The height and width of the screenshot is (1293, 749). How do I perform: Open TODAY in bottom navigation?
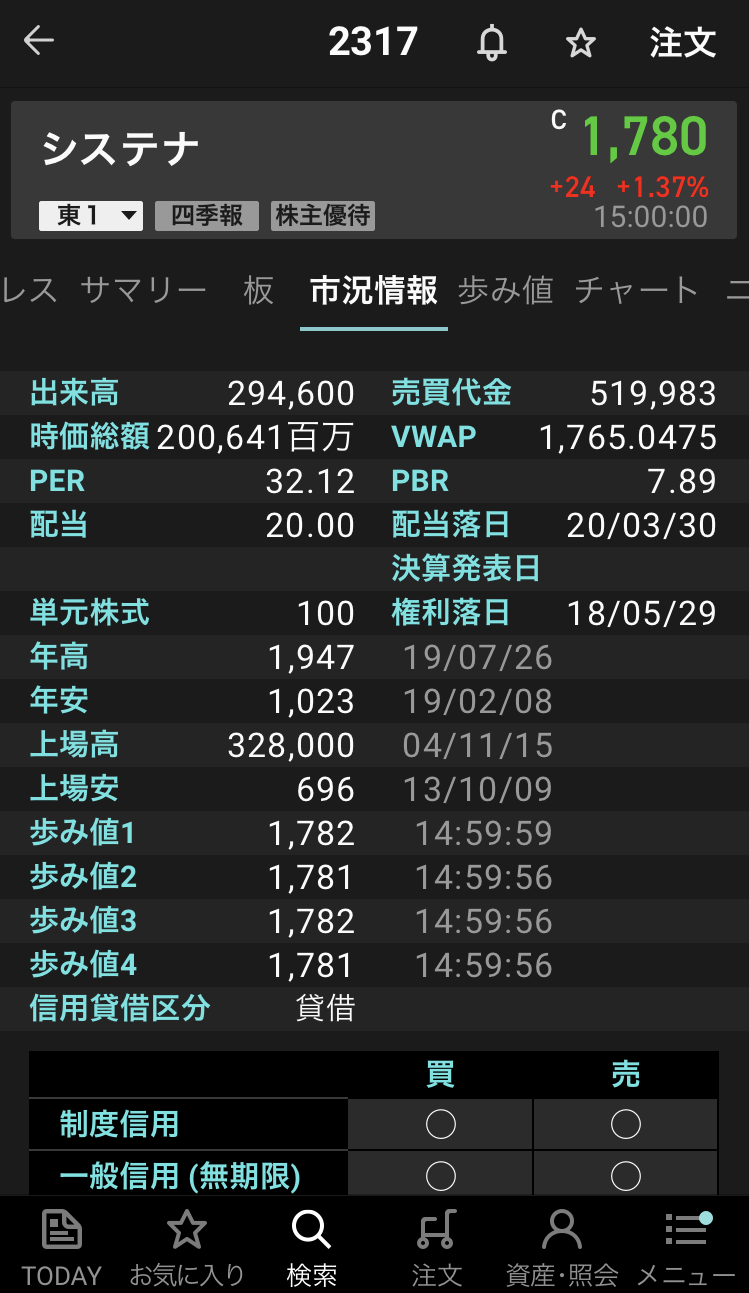tap(62, 1247)
